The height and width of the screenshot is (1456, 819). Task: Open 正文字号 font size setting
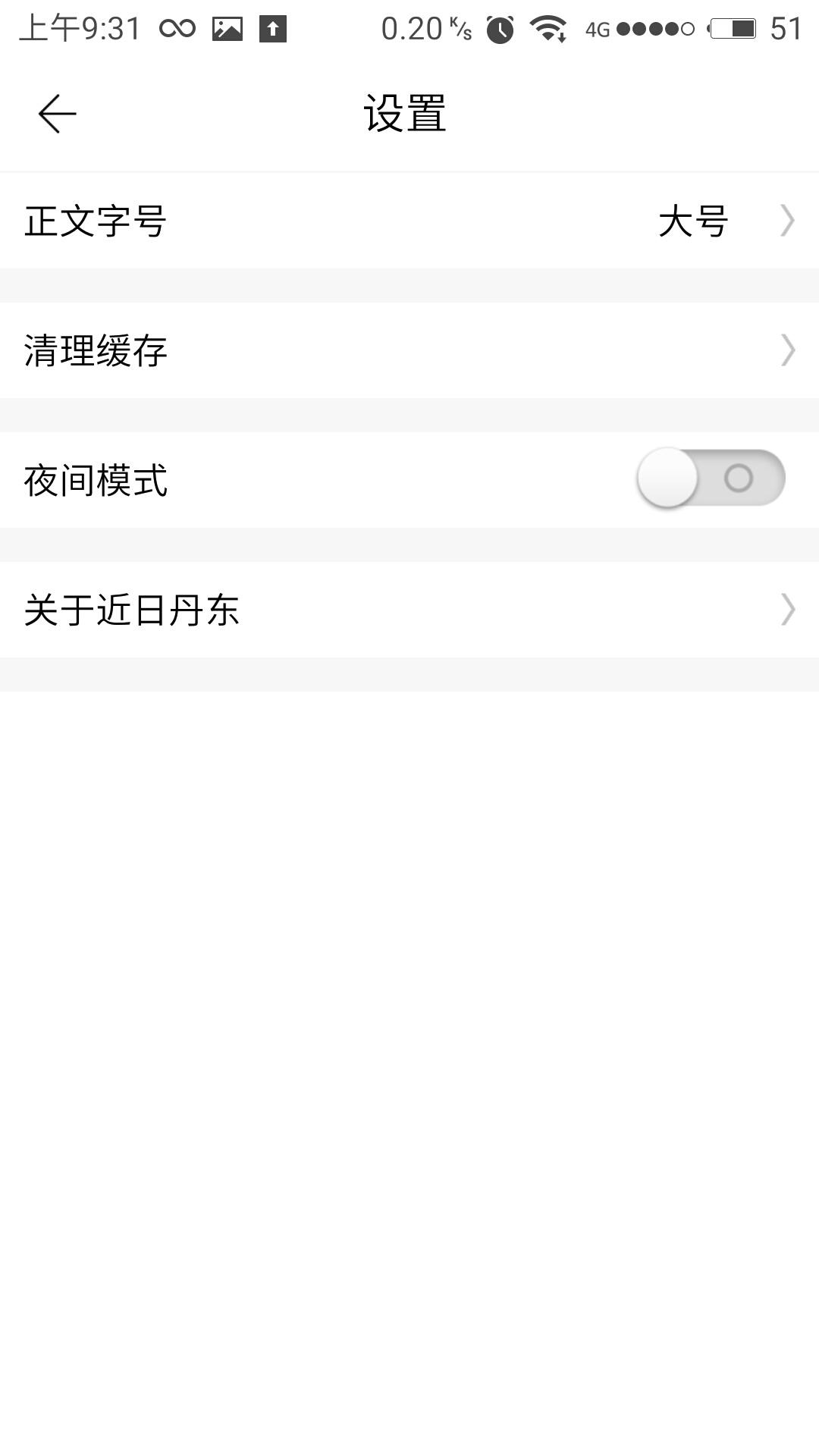click(x=409, y=221)
